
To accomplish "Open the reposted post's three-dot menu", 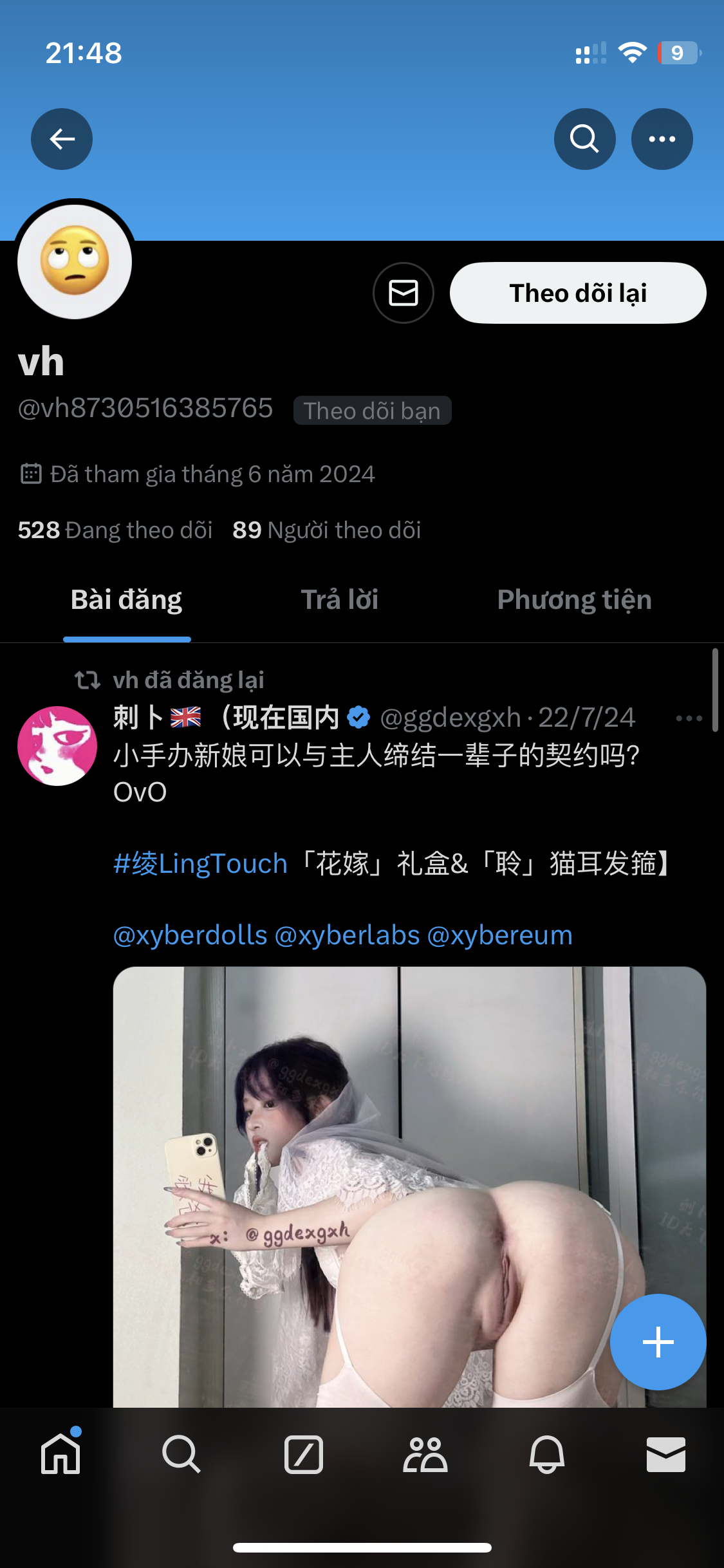I will point(689,718).
